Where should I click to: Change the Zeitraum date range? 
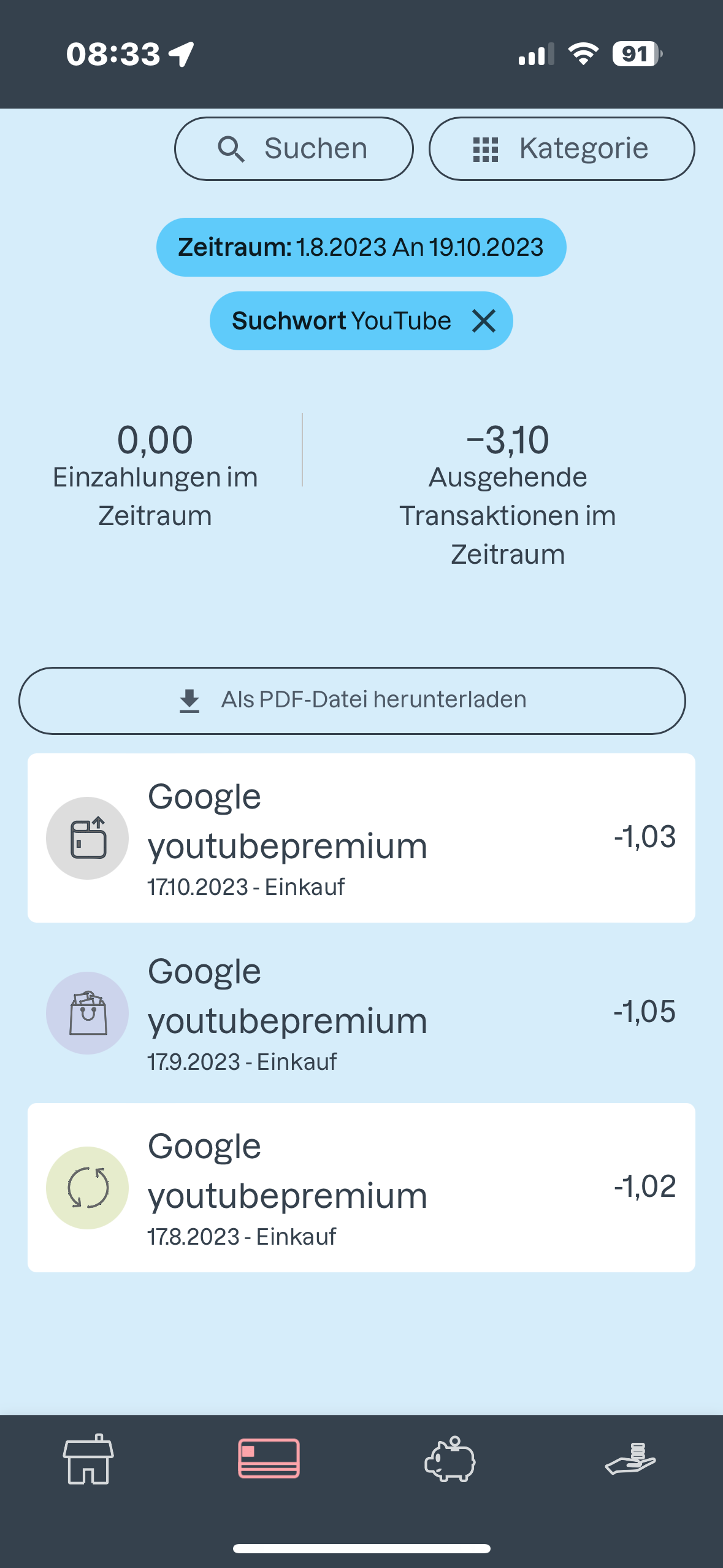point(361,247)
